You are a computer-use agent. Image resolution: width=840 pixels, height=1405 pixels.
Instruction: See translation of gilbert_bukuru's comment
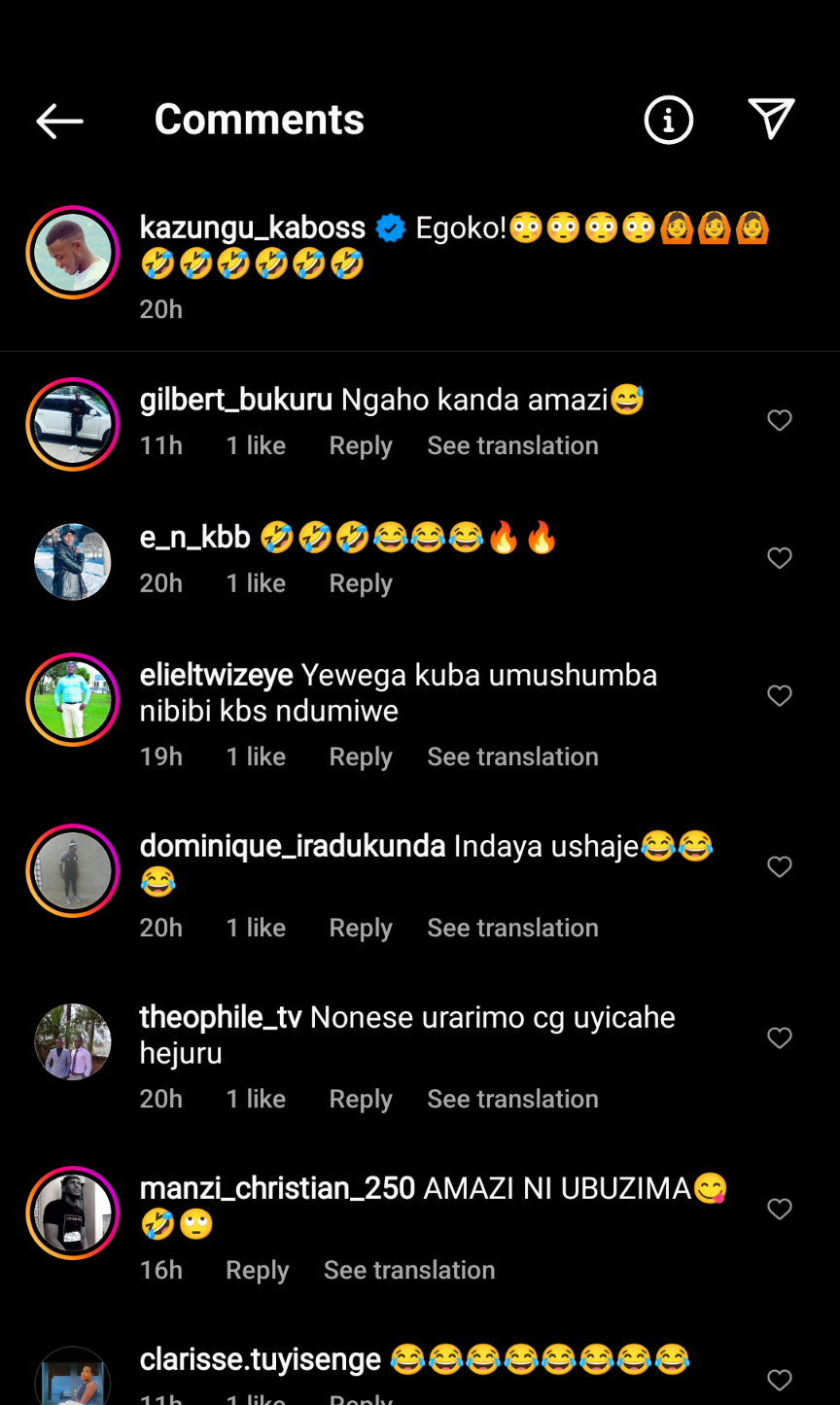512,445
